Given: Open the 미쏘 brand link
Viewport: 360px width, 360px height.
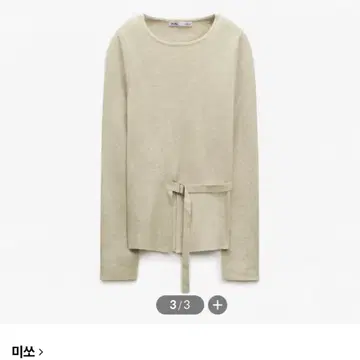Looking at the screenshot, I should point(27,352).
